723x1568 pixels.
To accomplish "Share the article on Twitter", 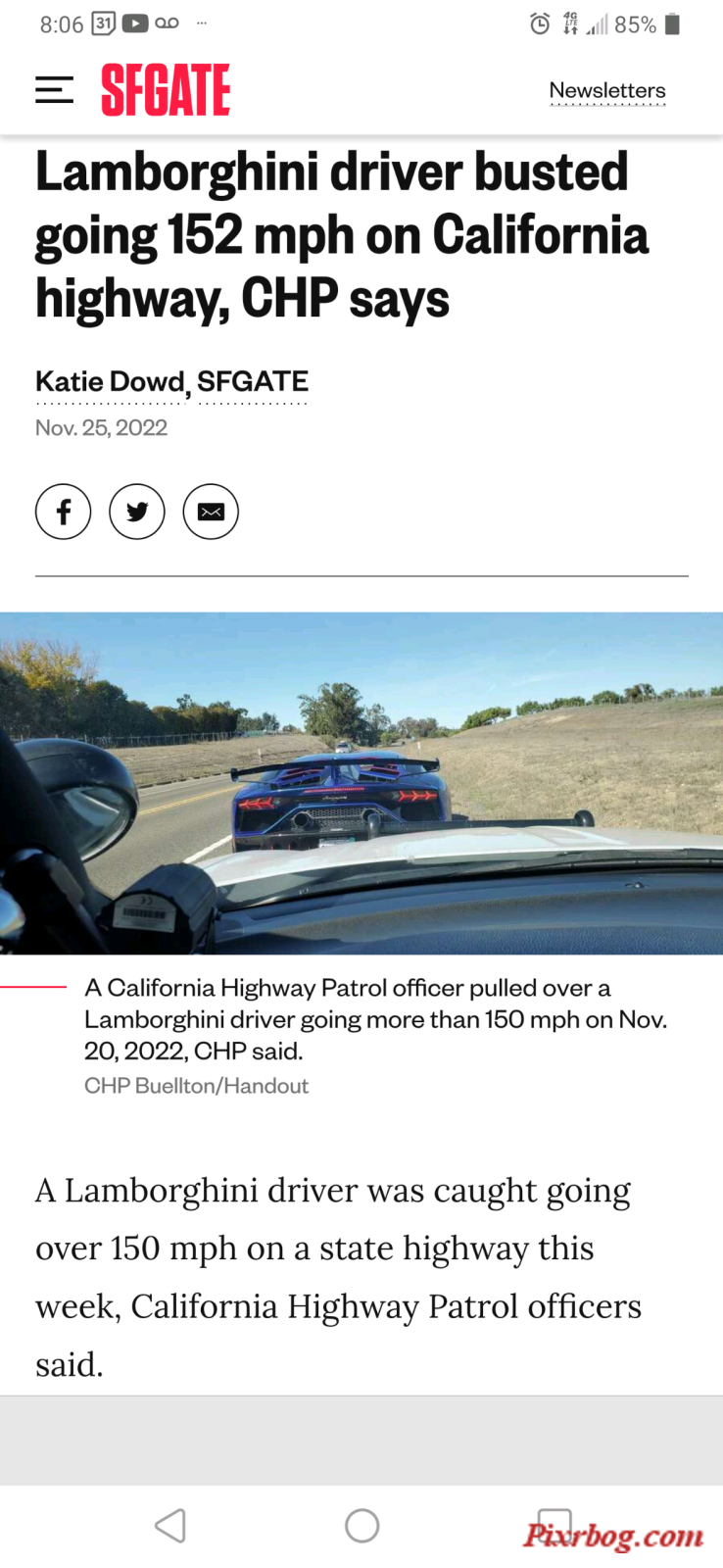I will (137, 512).
